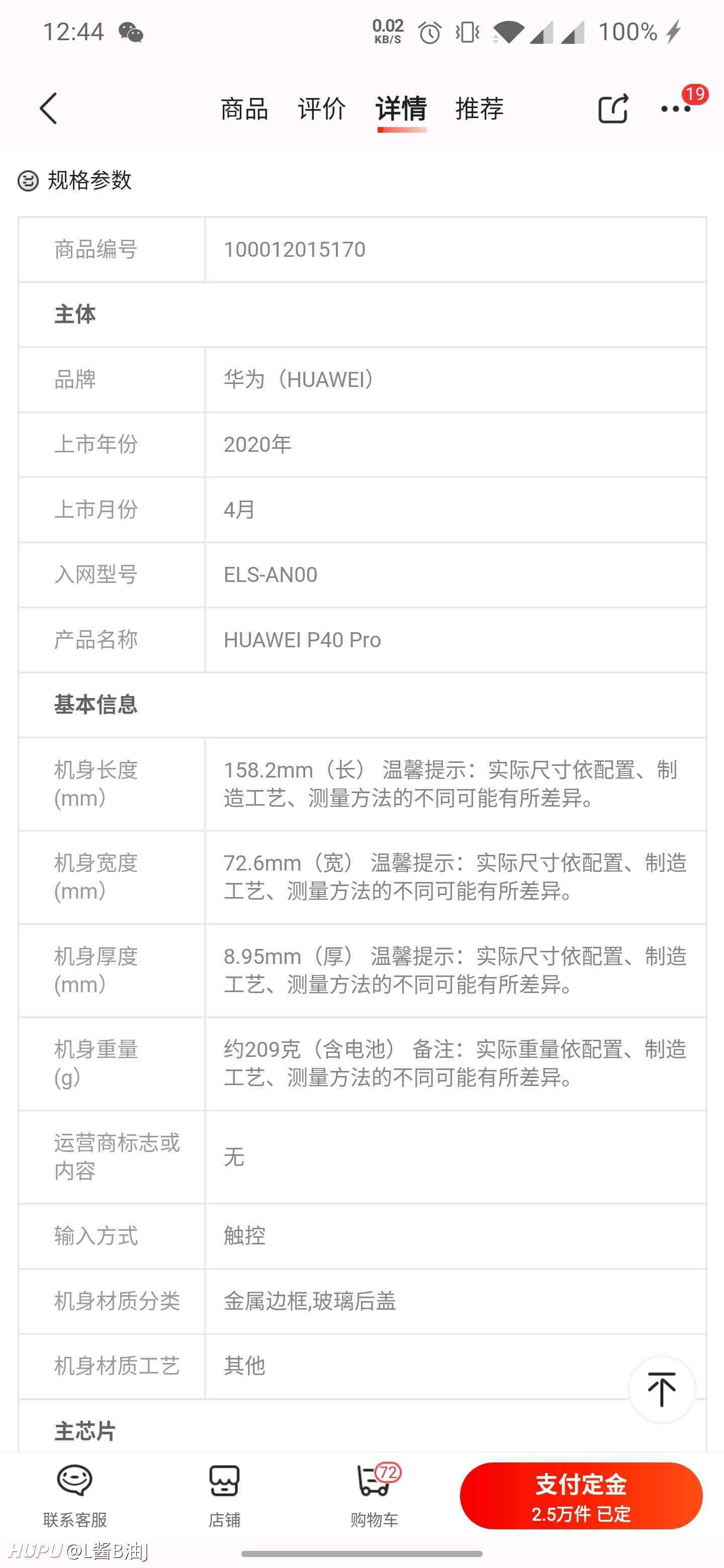Switch to the 评价 tab
The image size is (724, 1568).
[321, 109]
